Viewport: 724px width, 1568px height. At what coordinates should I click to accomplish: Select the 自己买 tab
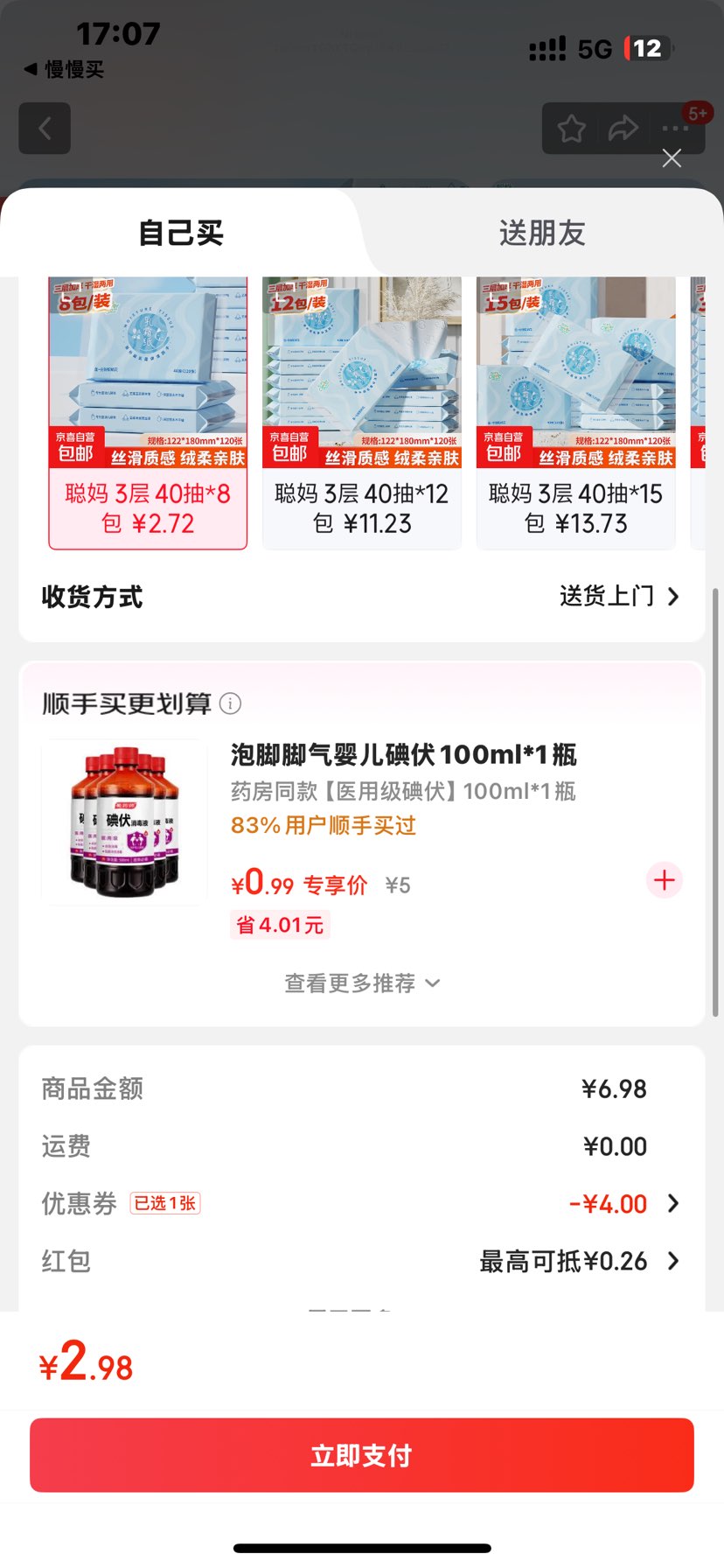pos(181,234)
